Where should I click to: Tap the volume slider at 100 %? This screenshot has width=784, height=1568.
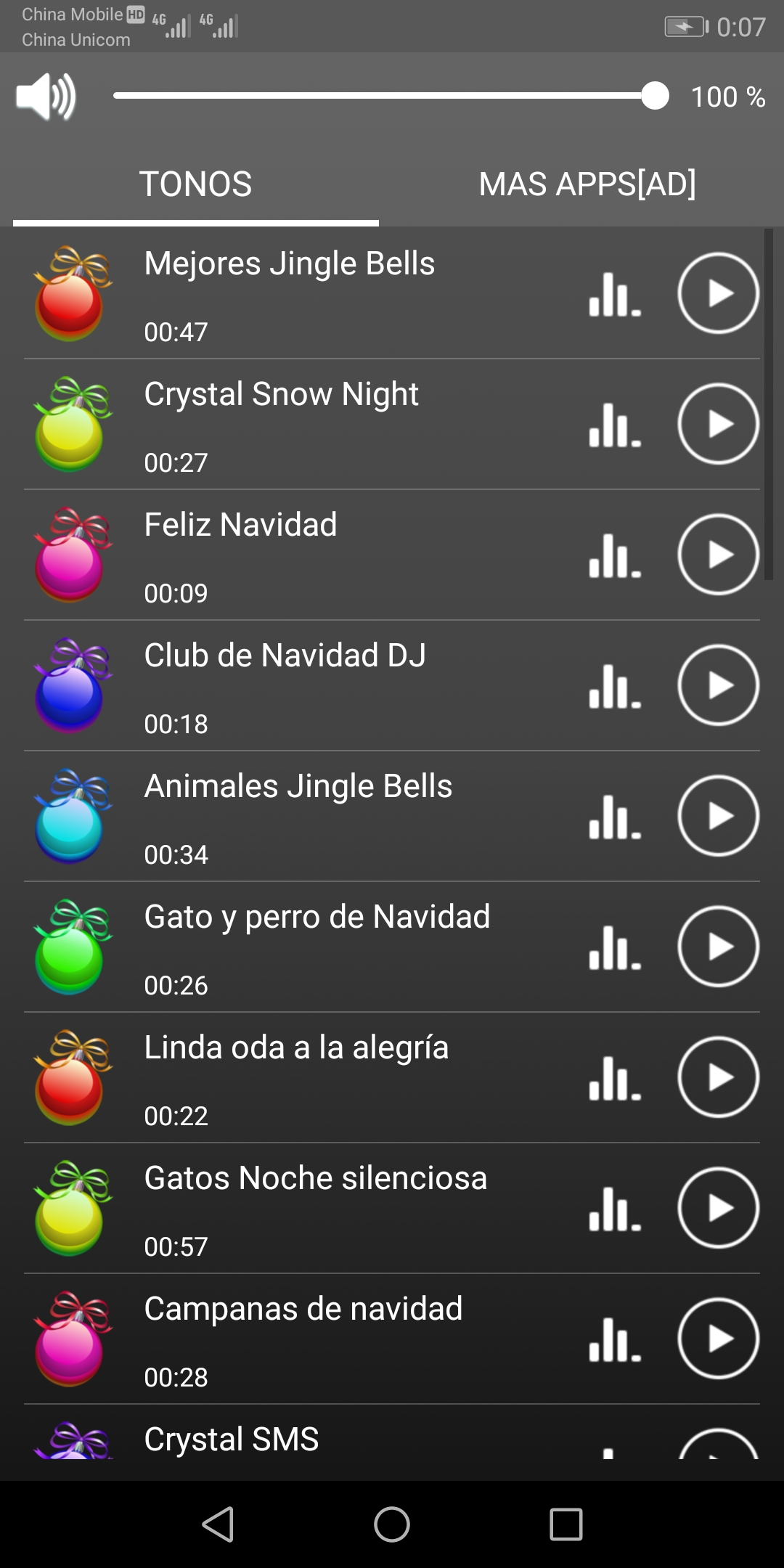[x=655, y=96]
